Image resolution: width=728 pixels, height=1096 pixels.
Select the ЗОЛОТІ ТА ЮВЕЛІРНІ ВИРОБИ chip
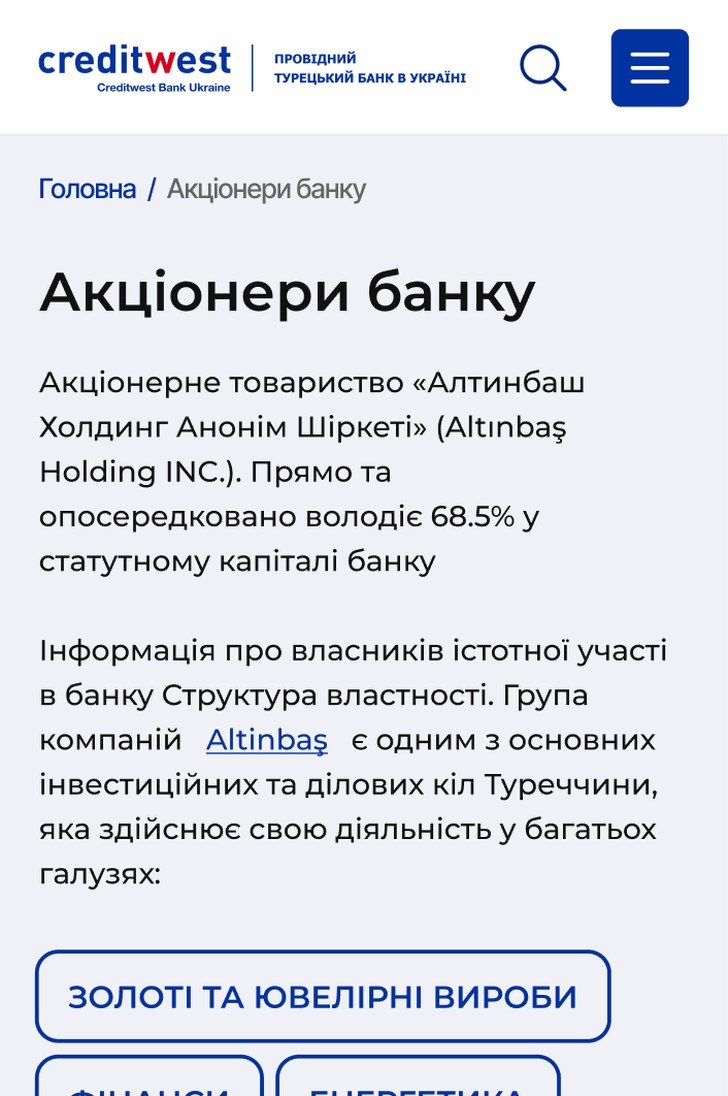pos(323,996)
